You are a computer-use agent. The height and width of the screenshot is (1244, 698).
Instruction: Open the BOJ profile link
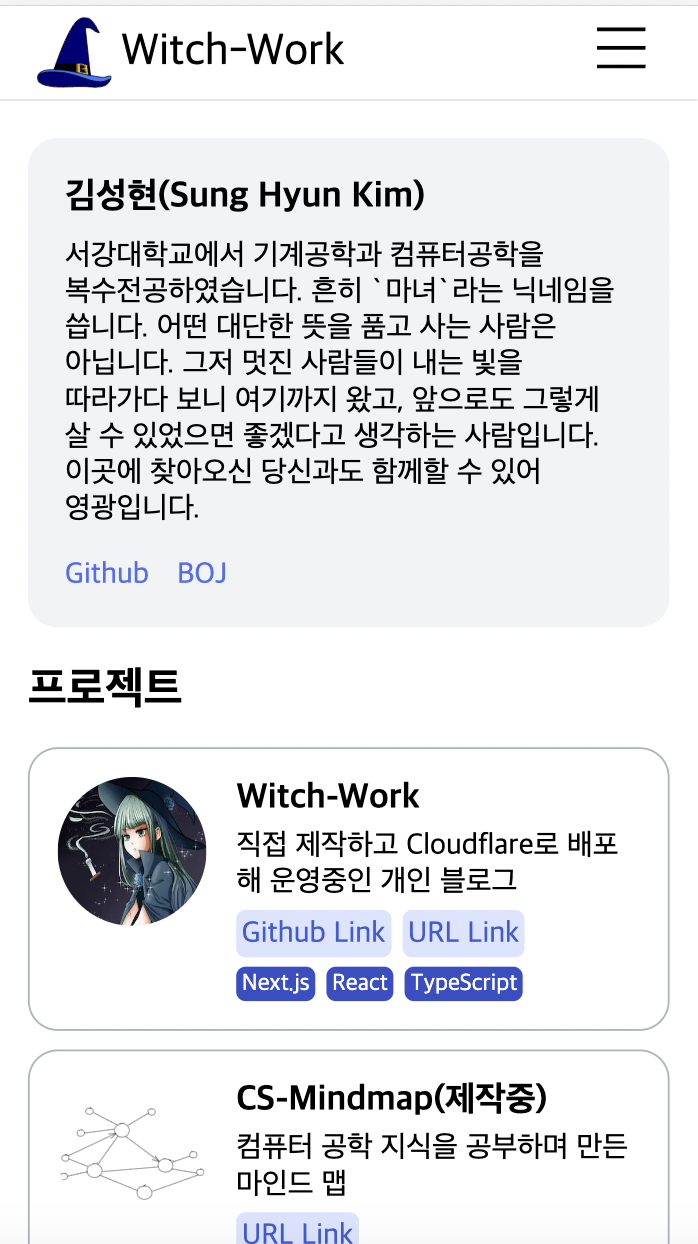(202, 573)
